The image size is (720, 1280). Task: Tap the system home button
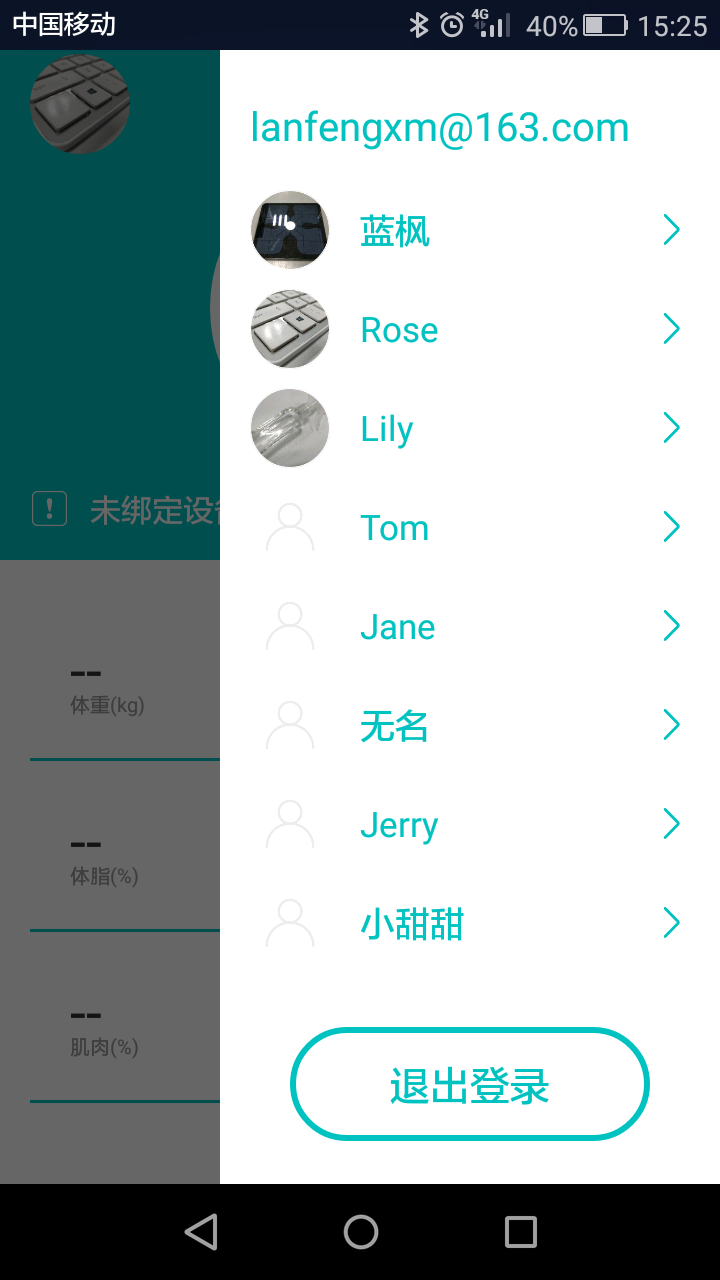coord(360,1232)
